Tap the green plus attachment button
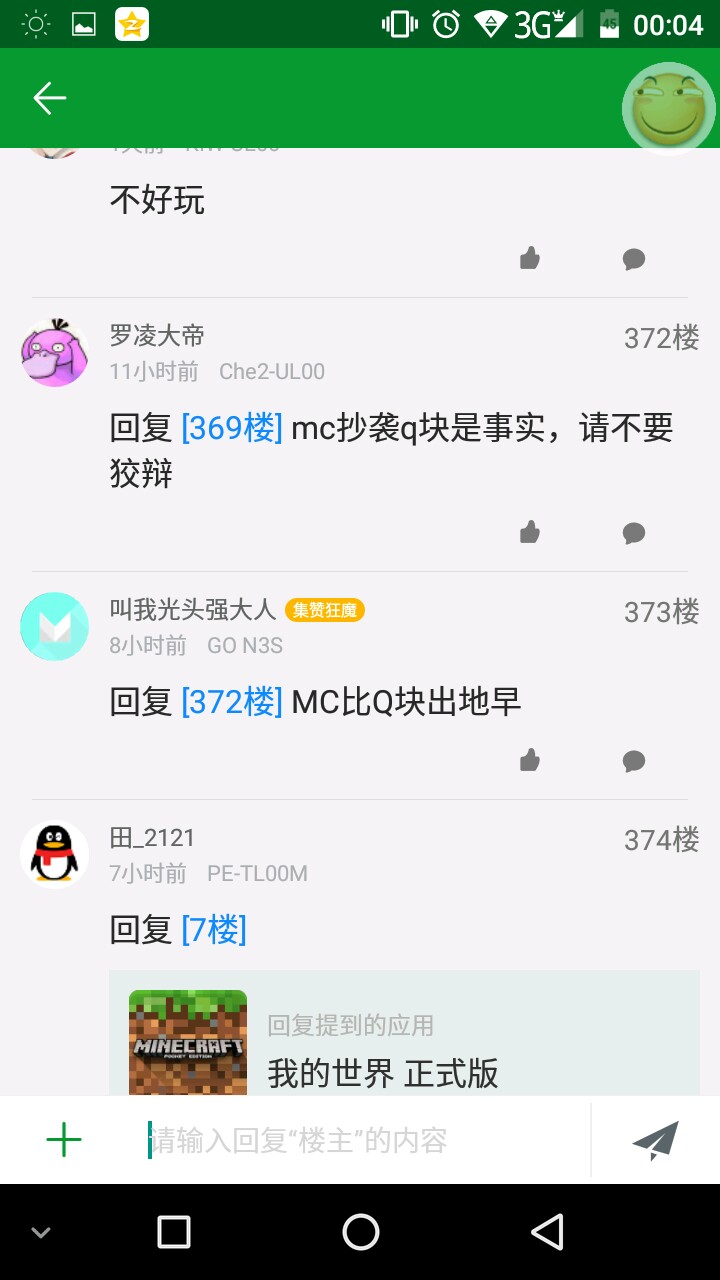 [64, 1140]
